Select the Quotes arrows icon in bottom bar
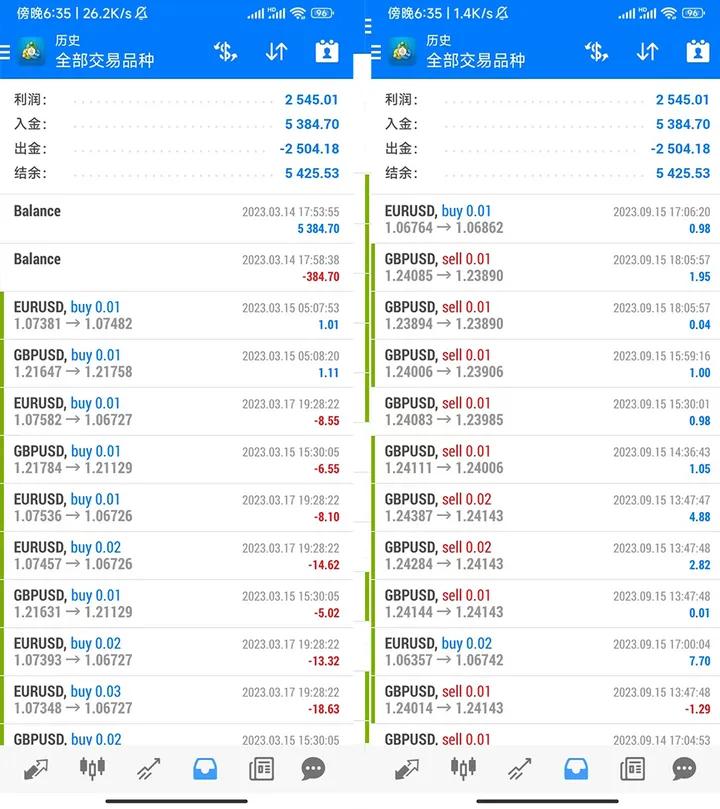Viewport: 720px width, 809px height. coord(36,770)
